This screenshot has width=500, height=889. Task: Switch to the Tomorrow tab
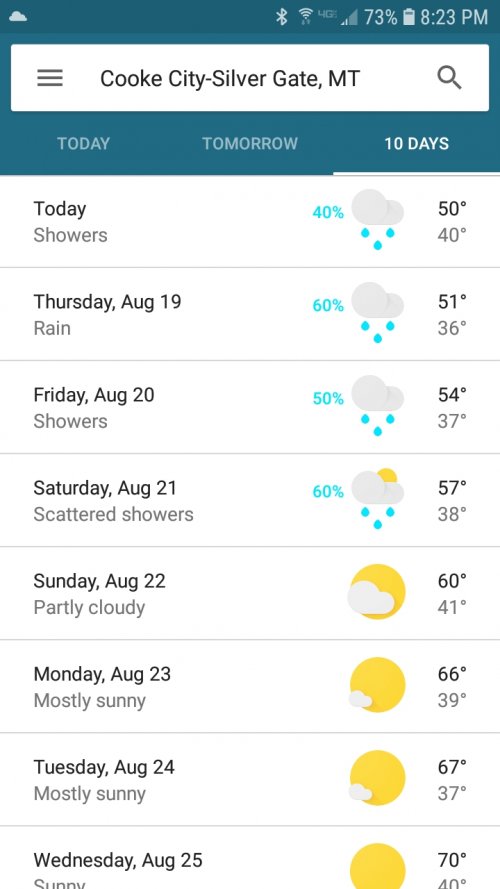pos(250,143)
